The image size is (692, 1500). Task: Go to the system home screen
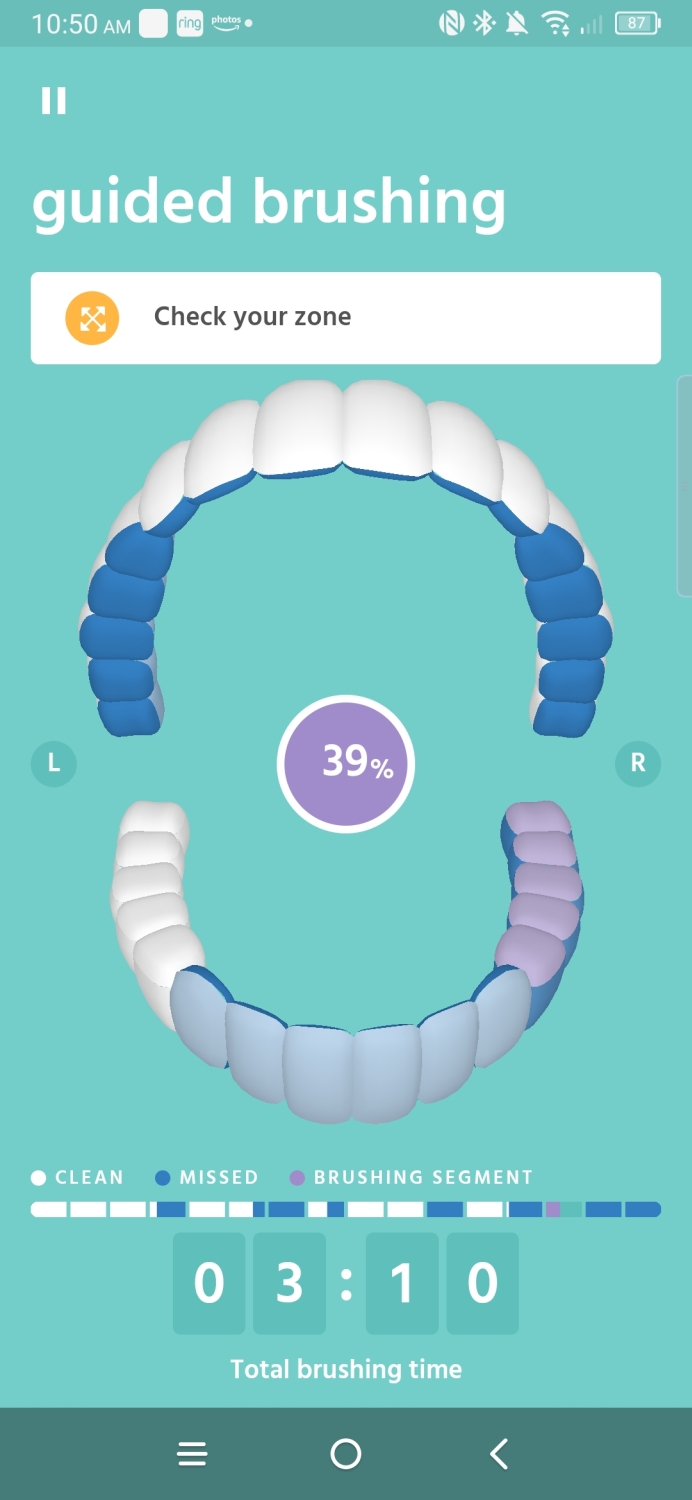(x=346, y=1454)
